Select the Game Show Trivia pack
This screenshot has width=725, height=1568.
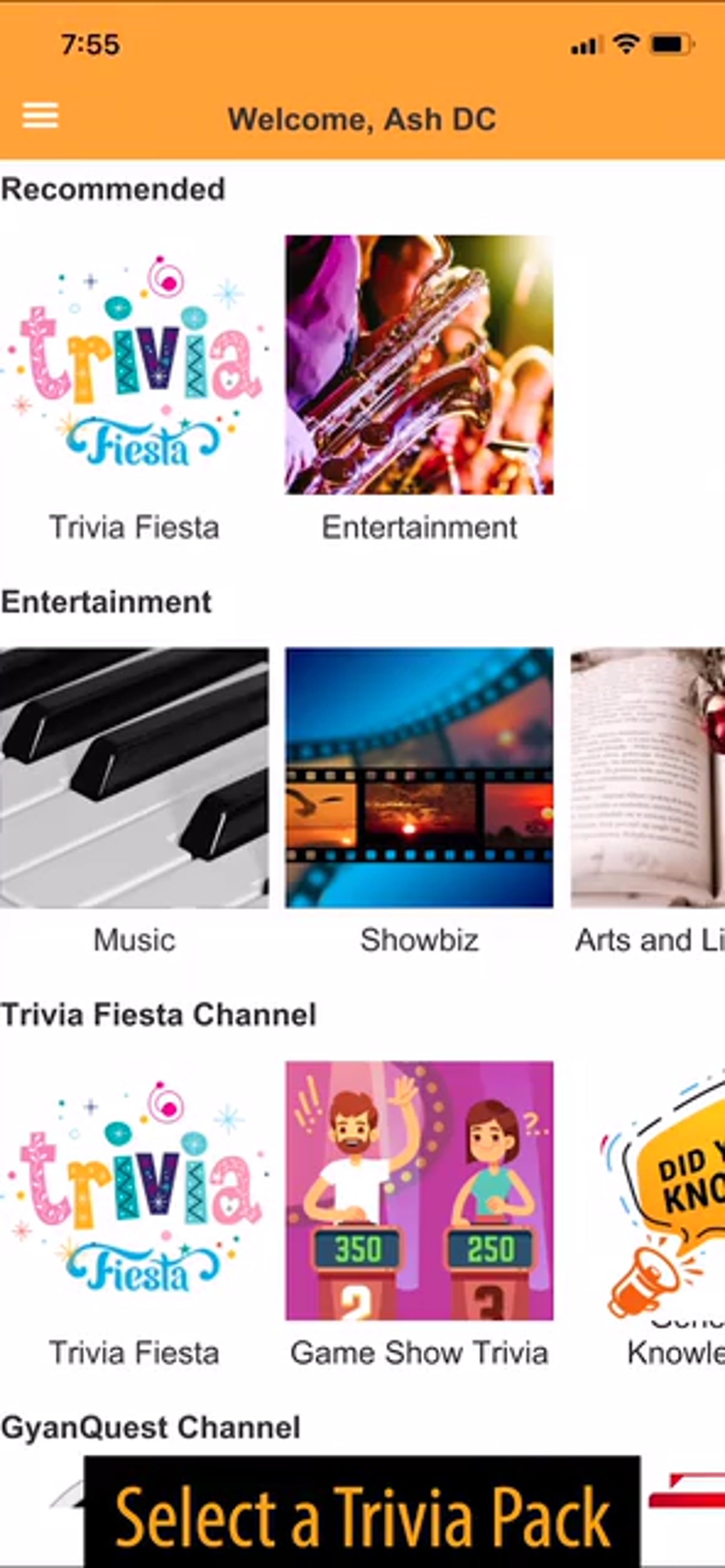tap(419, 1190)
